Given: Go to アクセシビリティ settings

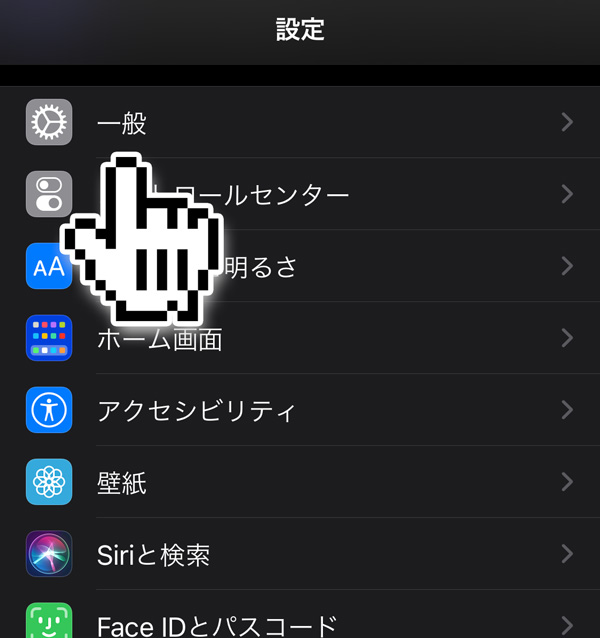Looking at the screenshot, I should [300, 410].
